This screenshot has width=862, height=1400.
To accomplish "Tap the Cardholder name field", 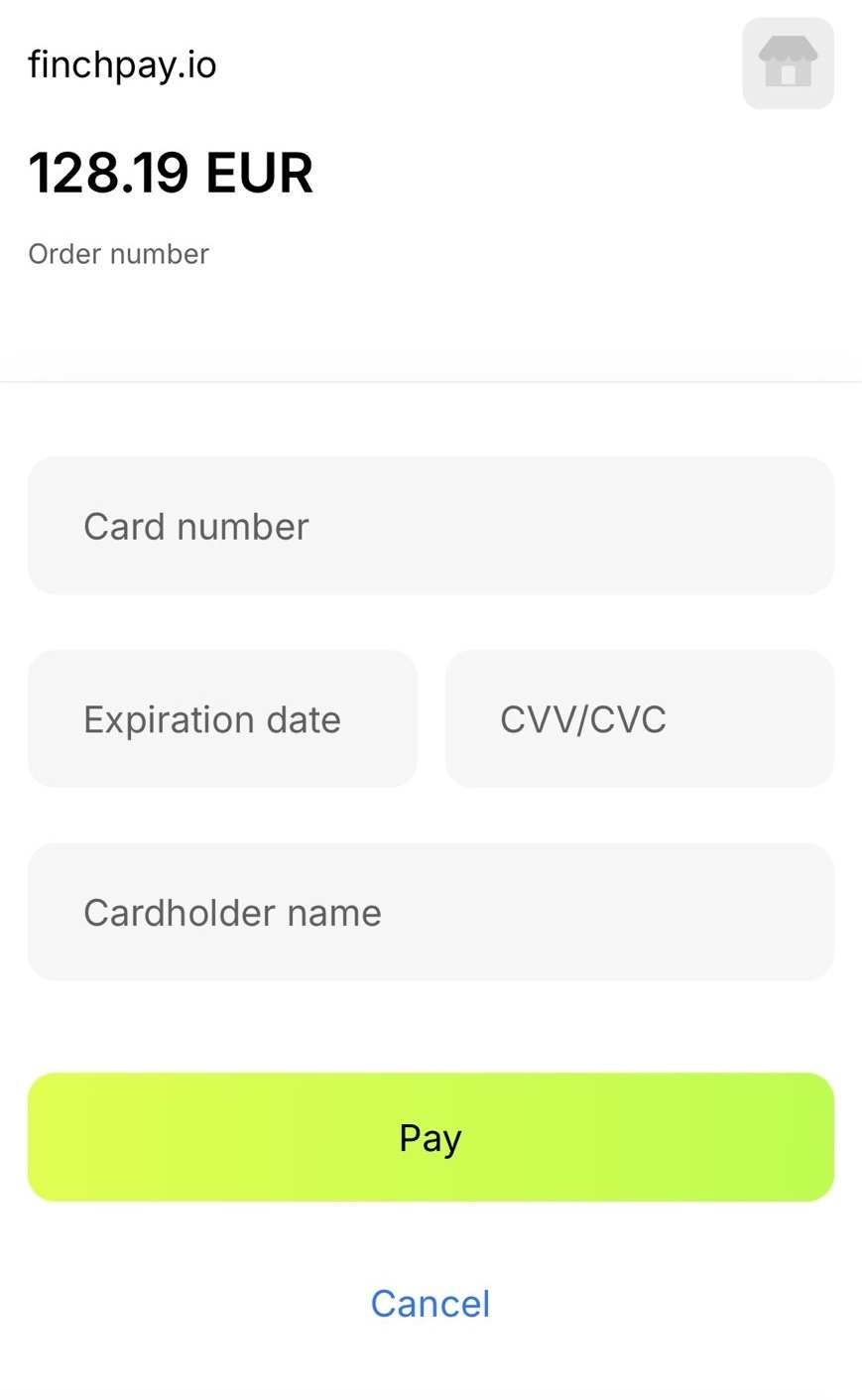I will pyautogui.click(x=431, y=912).
